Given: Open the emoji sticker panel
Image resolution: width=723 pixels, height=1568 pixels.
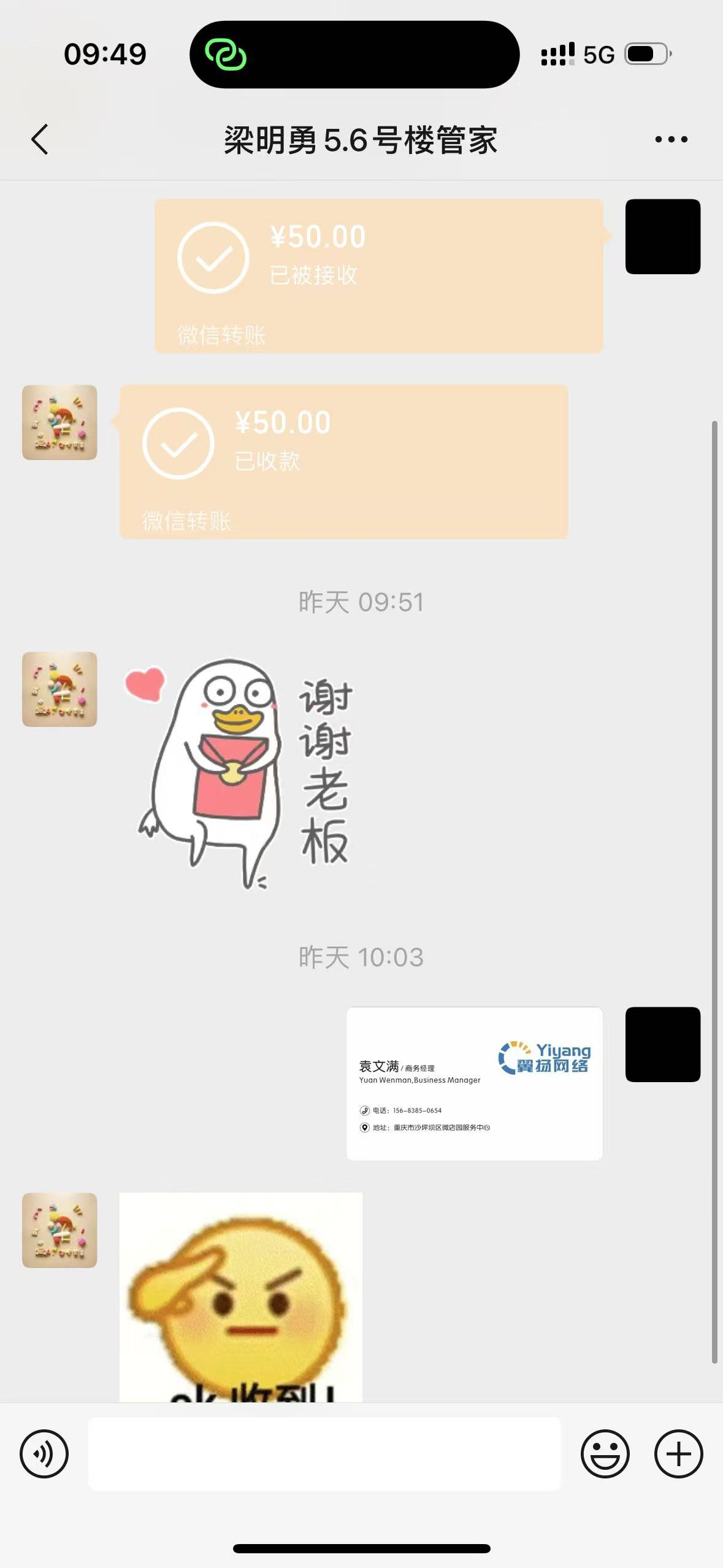Looking at the screenshot, I should pyautogui.click(x=605, y=1453).
